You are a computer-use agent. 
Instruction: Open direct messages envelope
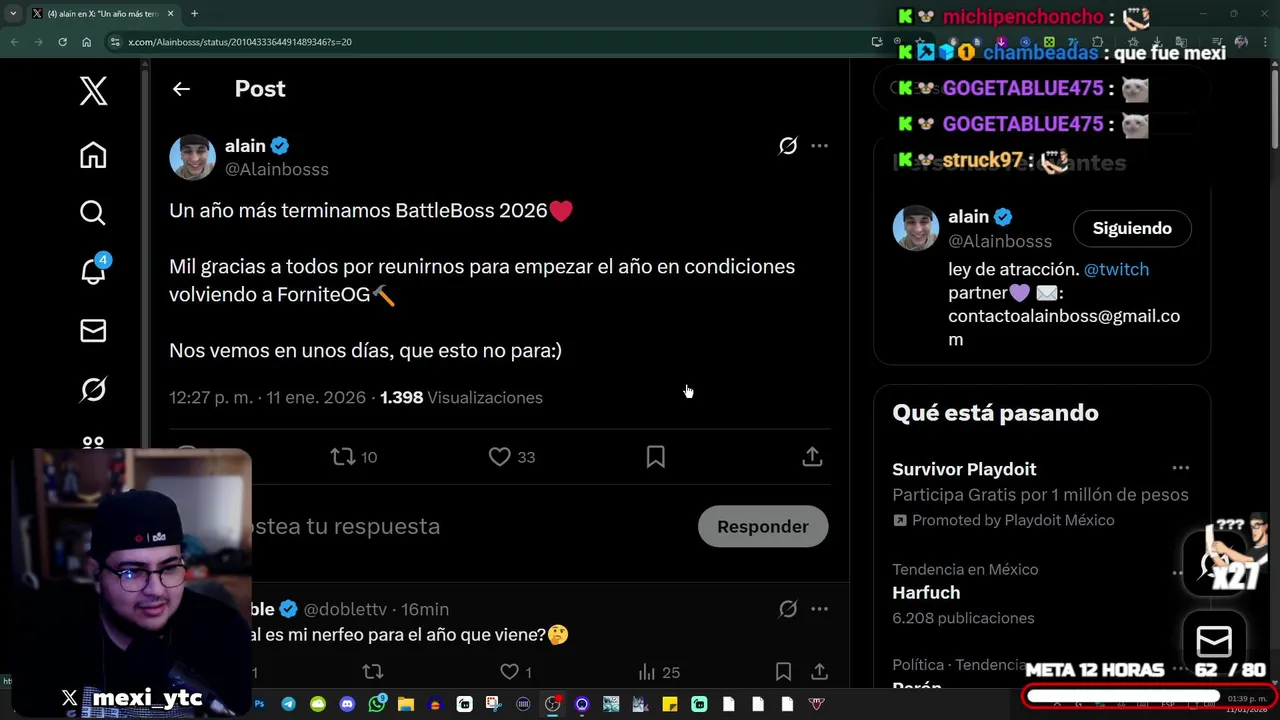click(93, 330)
